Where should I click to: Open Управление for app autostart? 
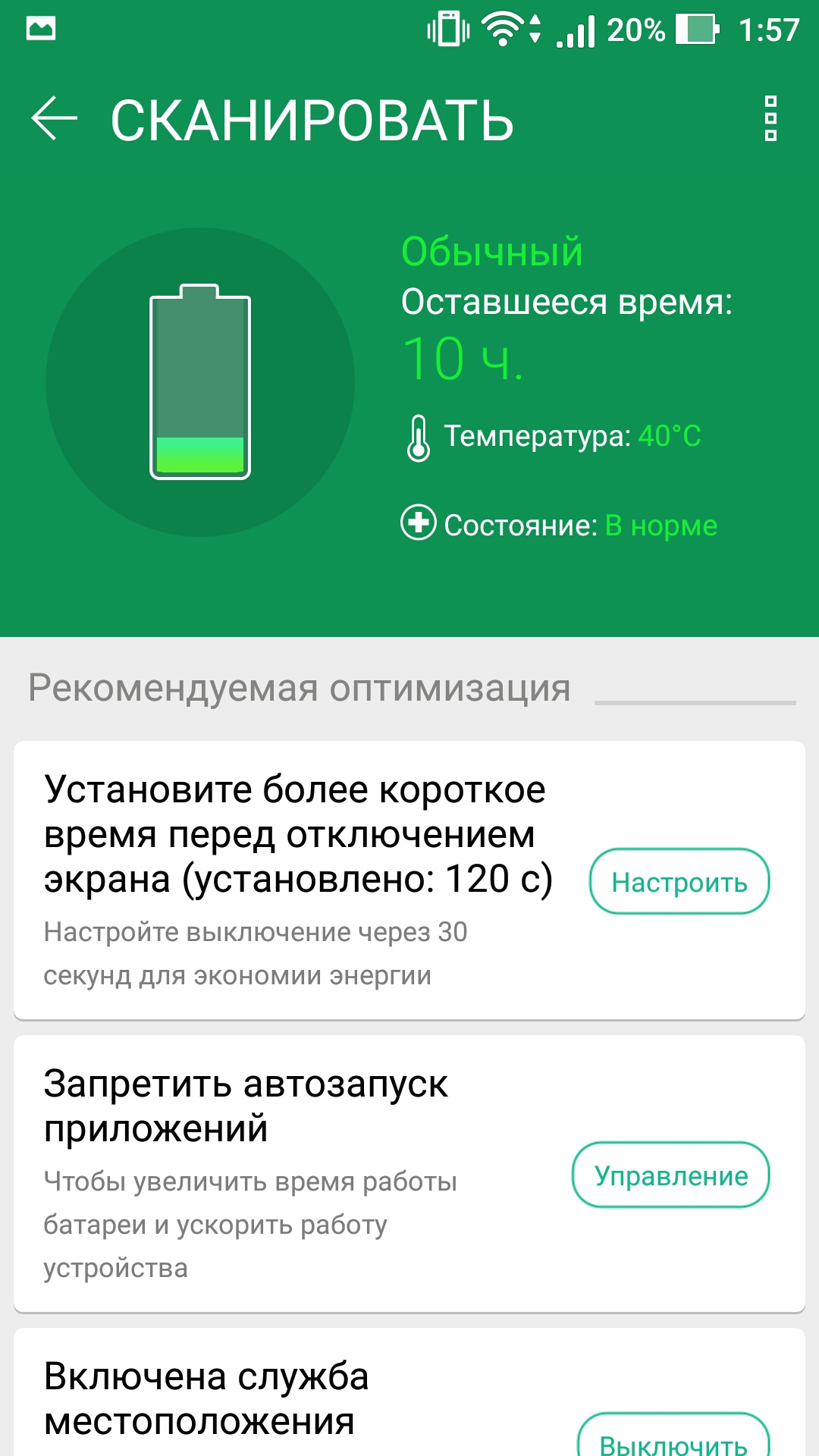[671, 1175]
